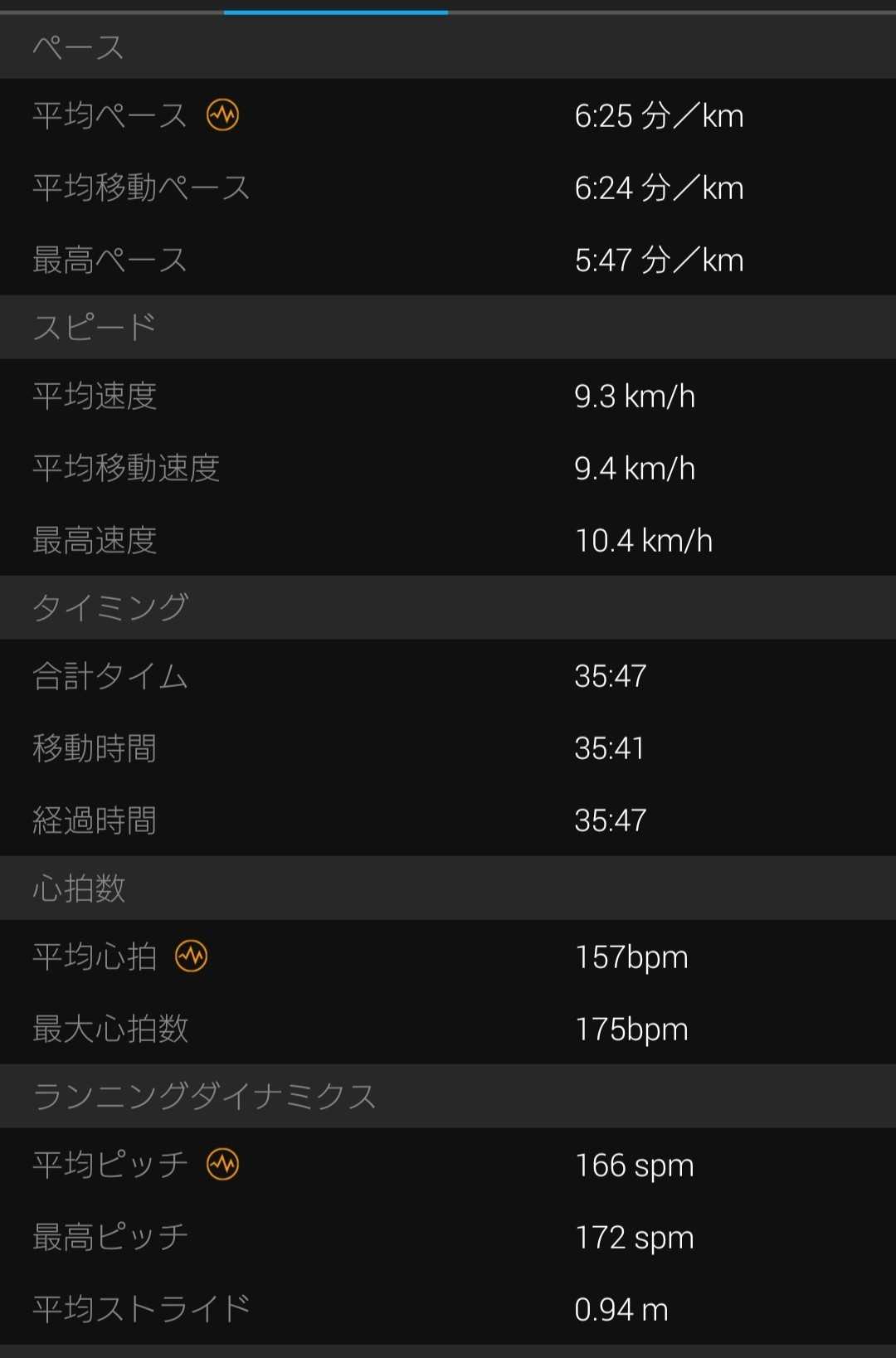Open the insights icon beside 平均心拍

coord(192,956)
